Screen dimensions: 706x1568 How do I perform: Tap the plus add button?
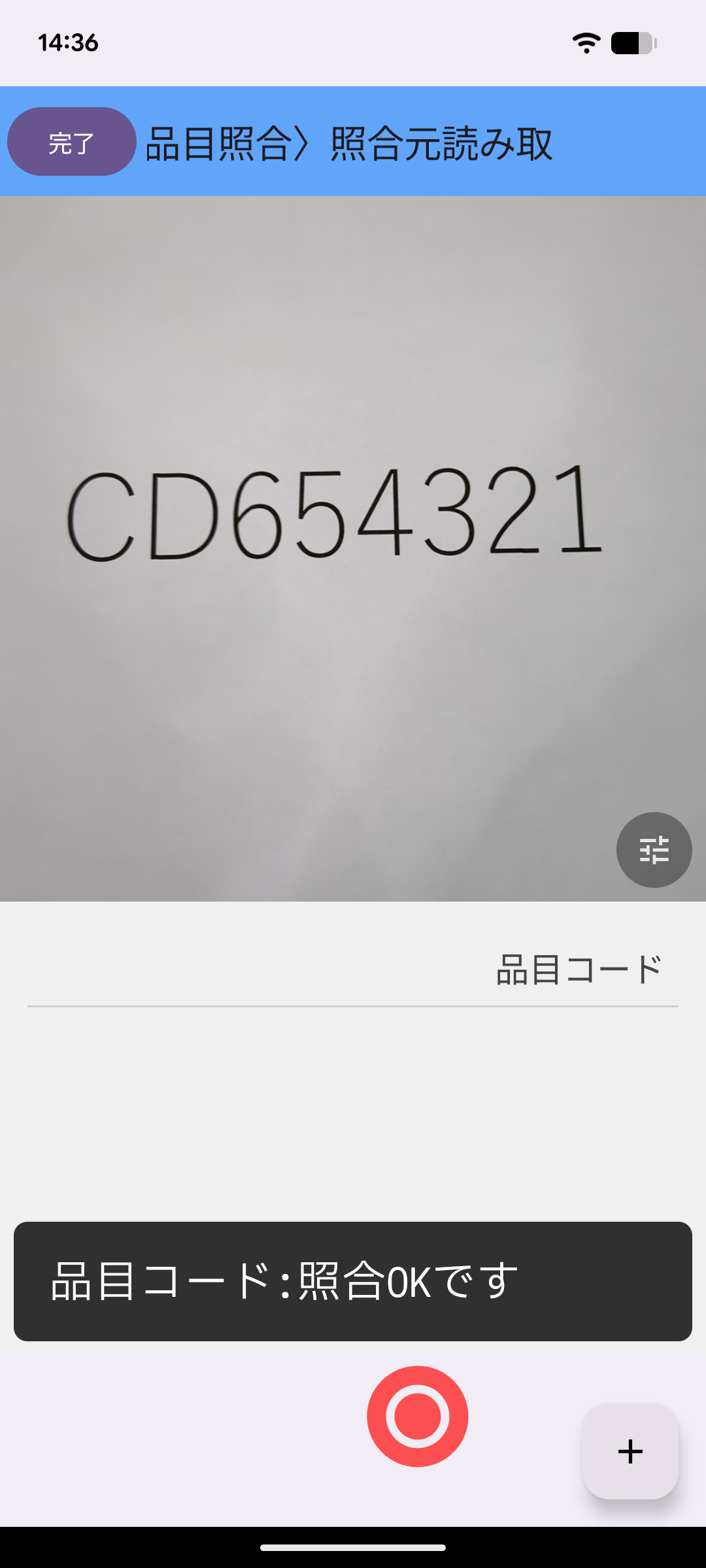click(630, 1451)
